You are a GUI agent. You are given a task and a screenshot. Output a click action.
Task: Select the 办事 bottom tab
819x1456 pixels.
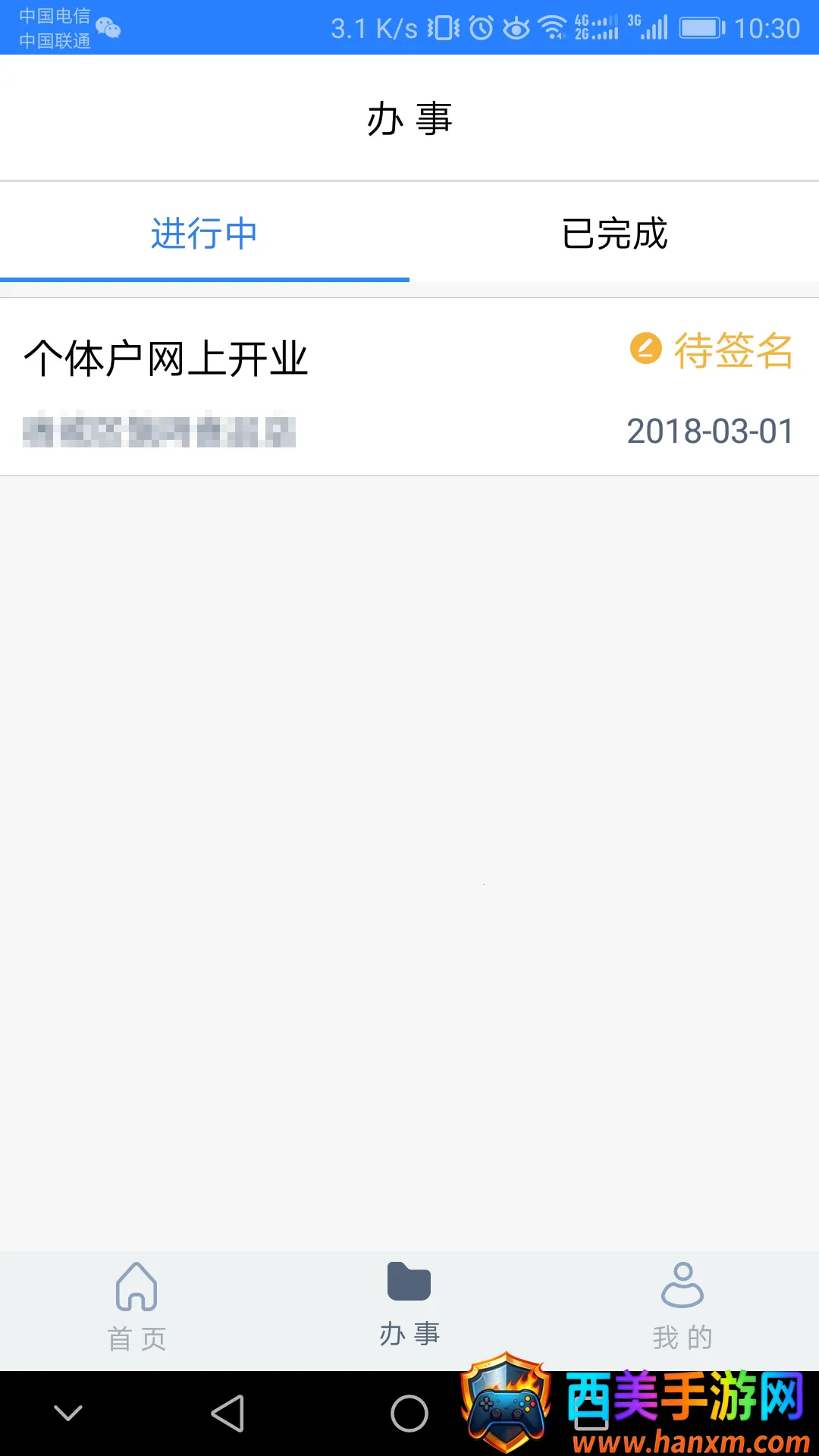tap(409, 1306)
